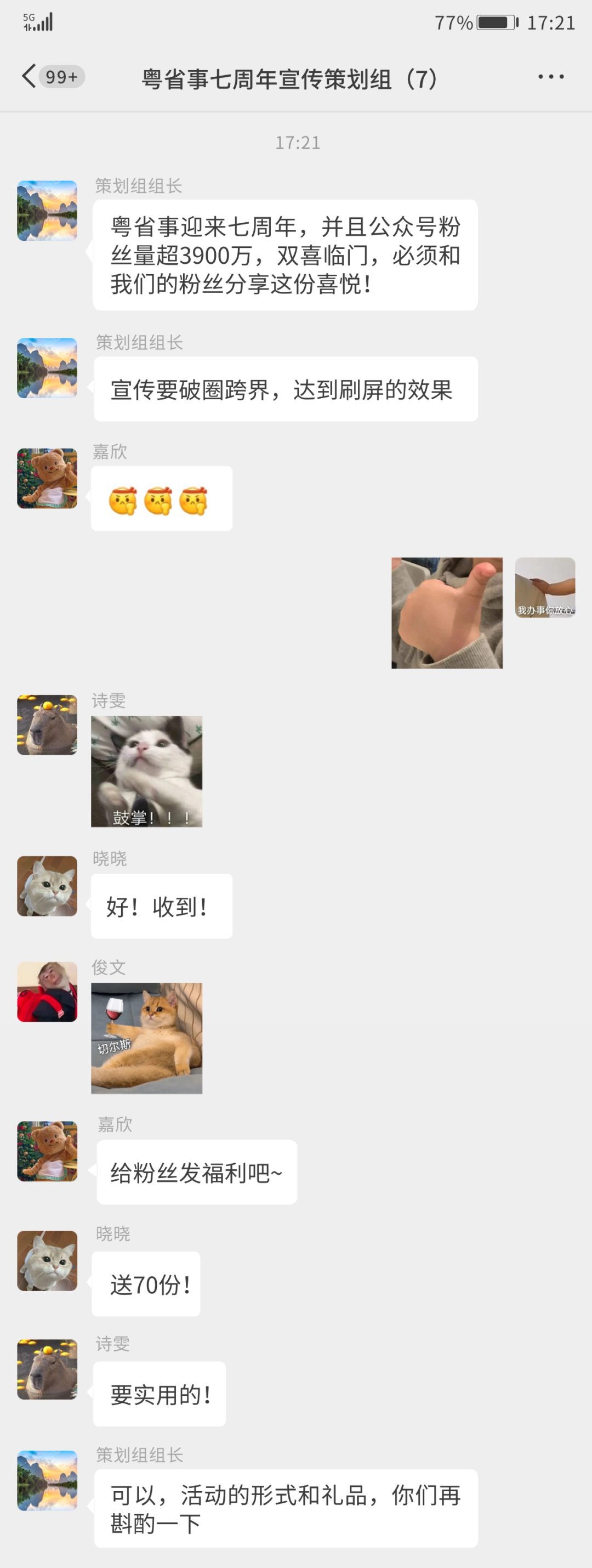The width and height of the screenshot is (592, 1568).
Task: Open my own avatar labeled 我办事你放心
Action: pos(544,587)
